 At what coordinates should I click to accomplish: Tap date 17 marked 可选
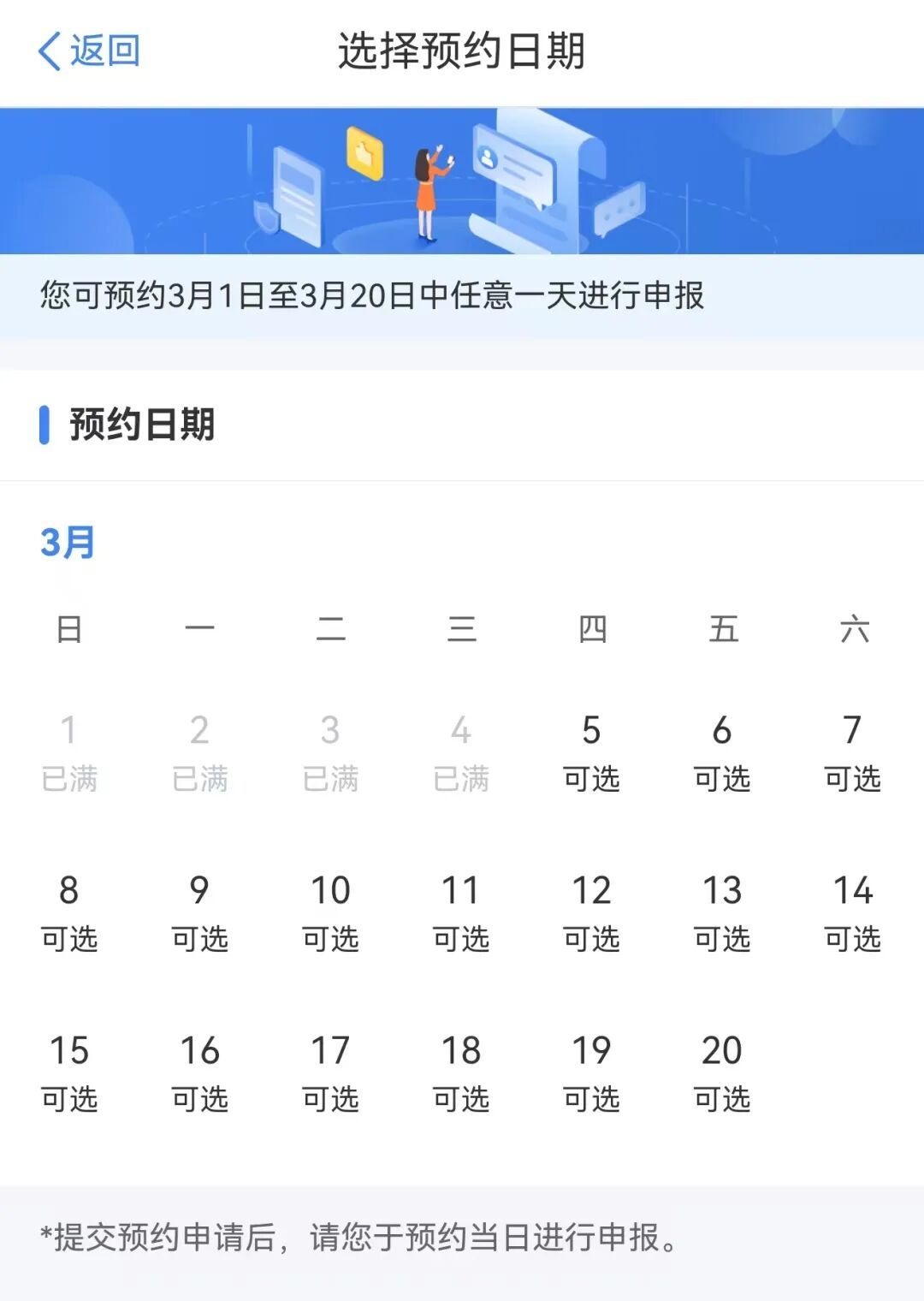[x=330, y=1072]
